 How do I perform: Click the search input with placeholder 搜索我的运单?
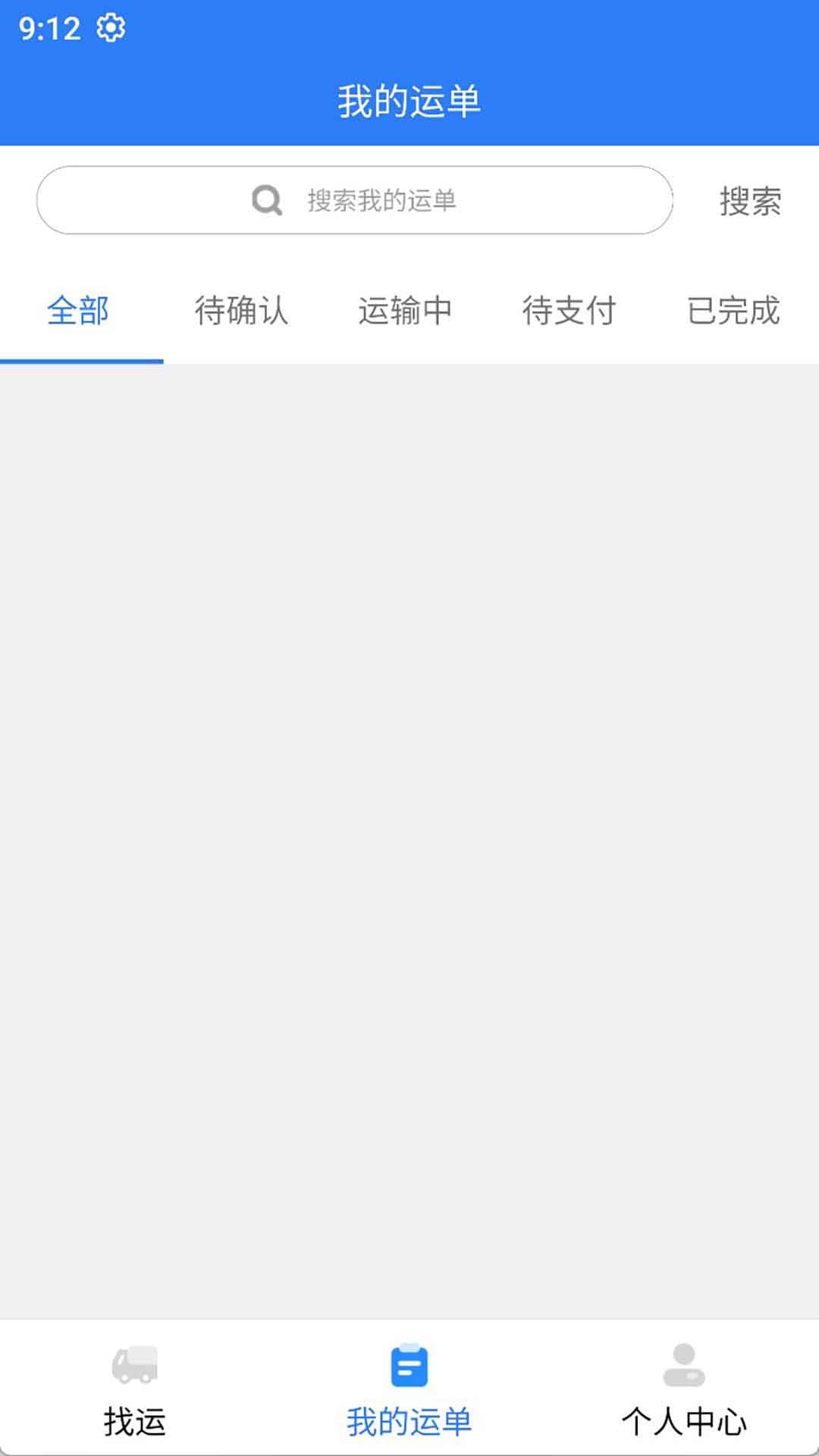(x=379, y=199)
